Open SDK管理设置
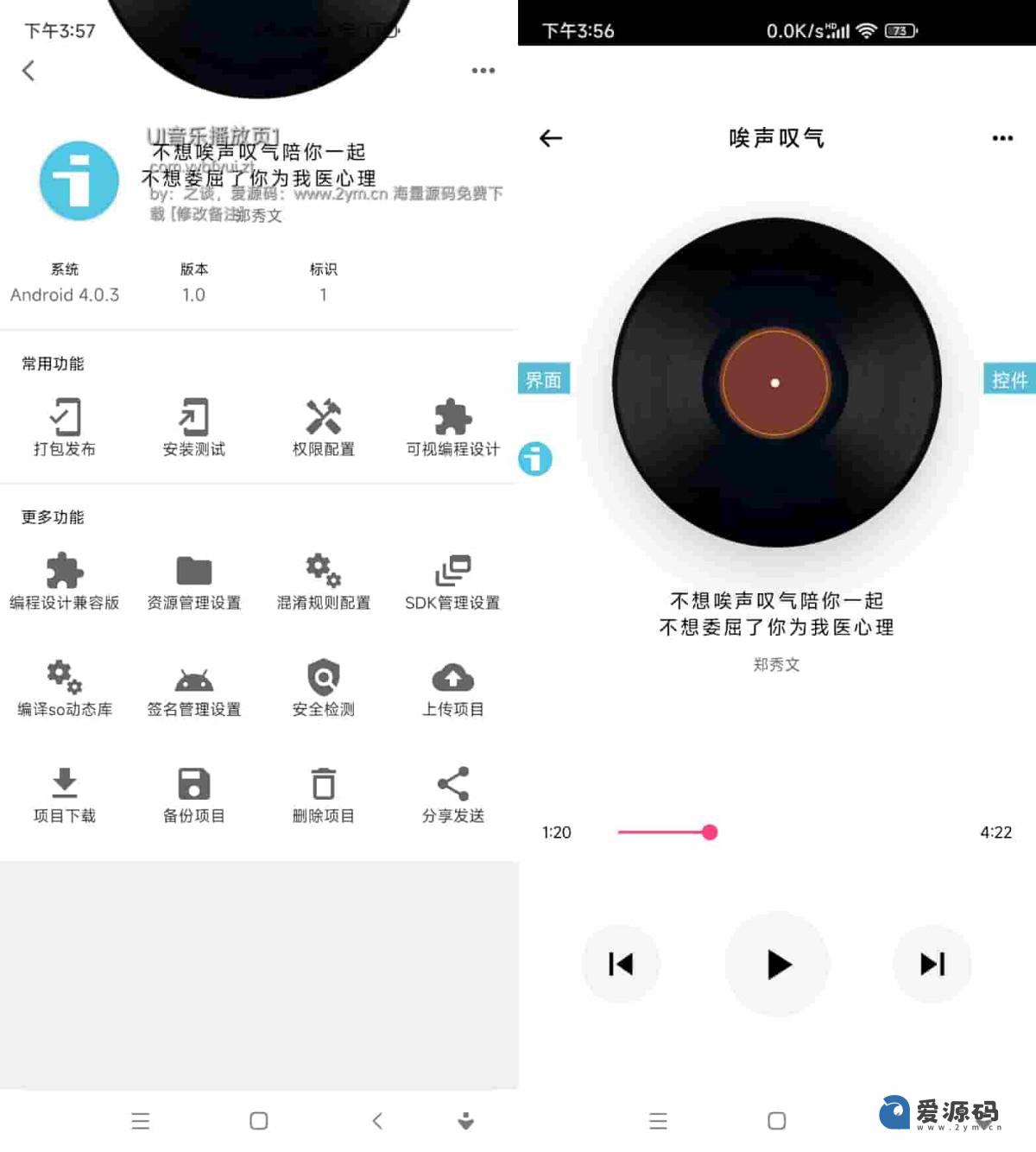Viewport: 1036px width, 1152px height. 453,581
